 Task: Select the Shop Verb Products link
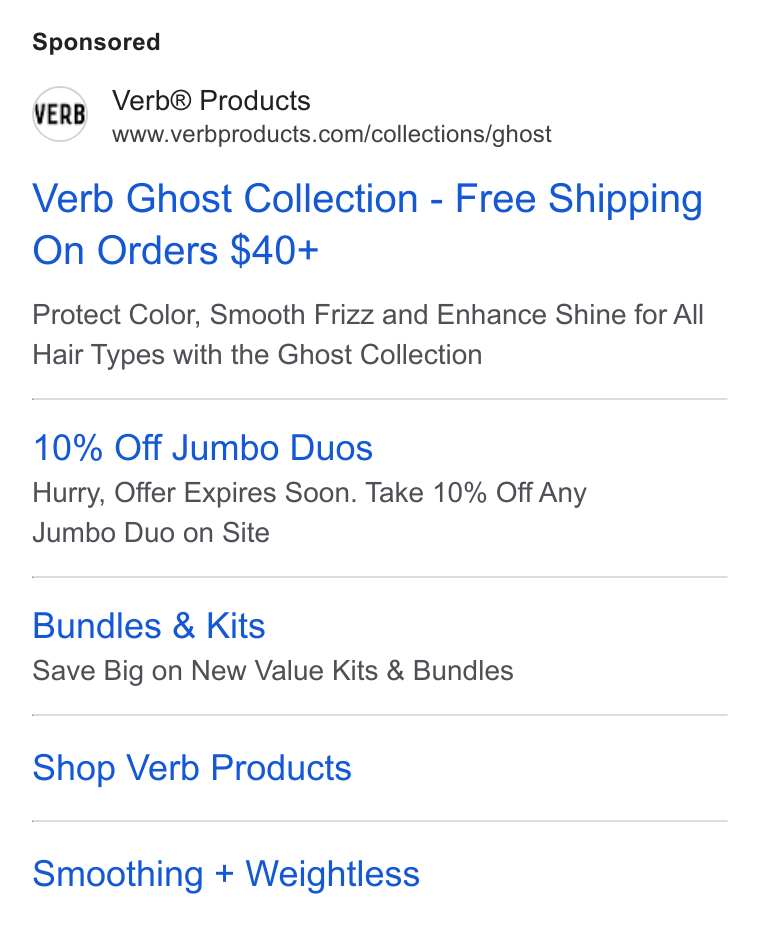click(192, 768)
